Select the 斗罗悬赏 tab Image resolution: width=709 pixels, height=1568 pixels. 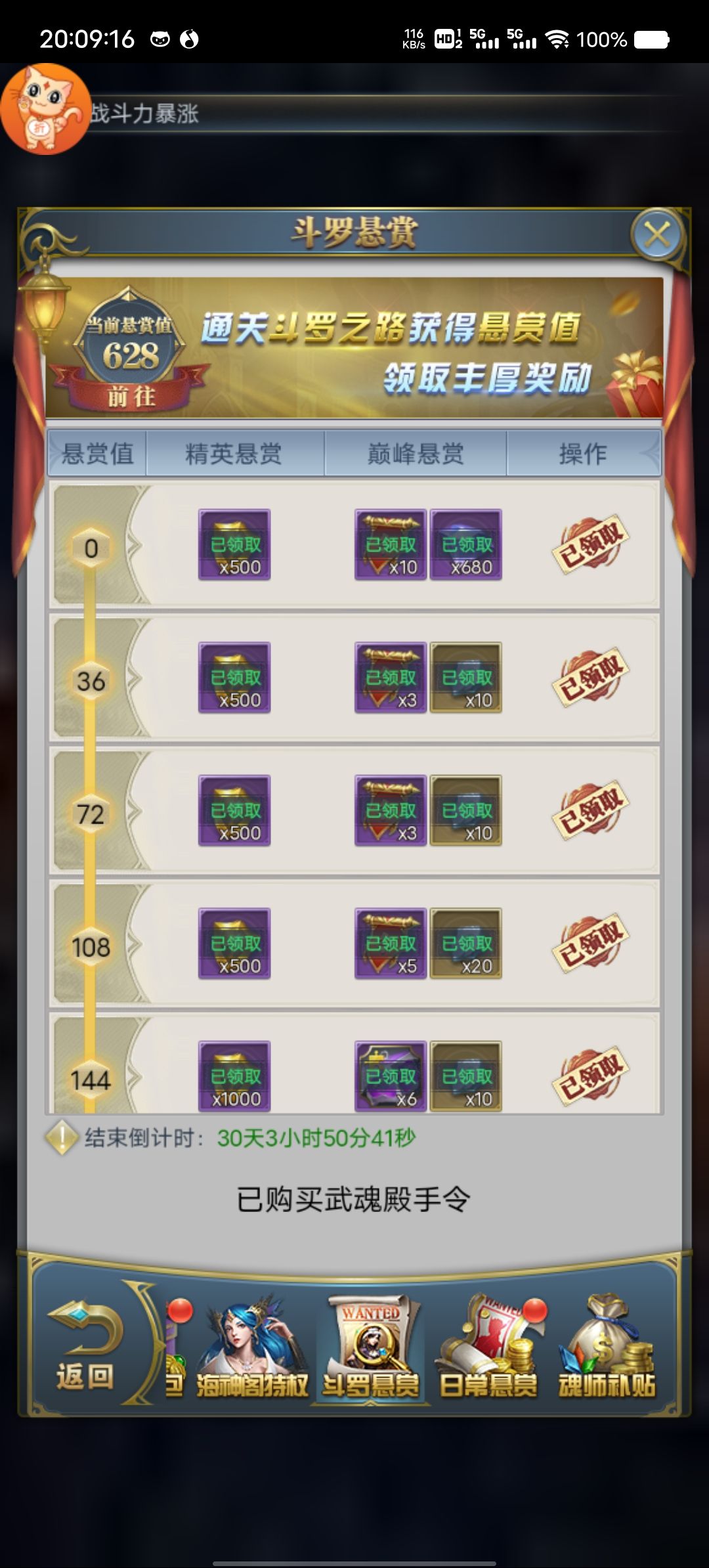[371, 1347]
